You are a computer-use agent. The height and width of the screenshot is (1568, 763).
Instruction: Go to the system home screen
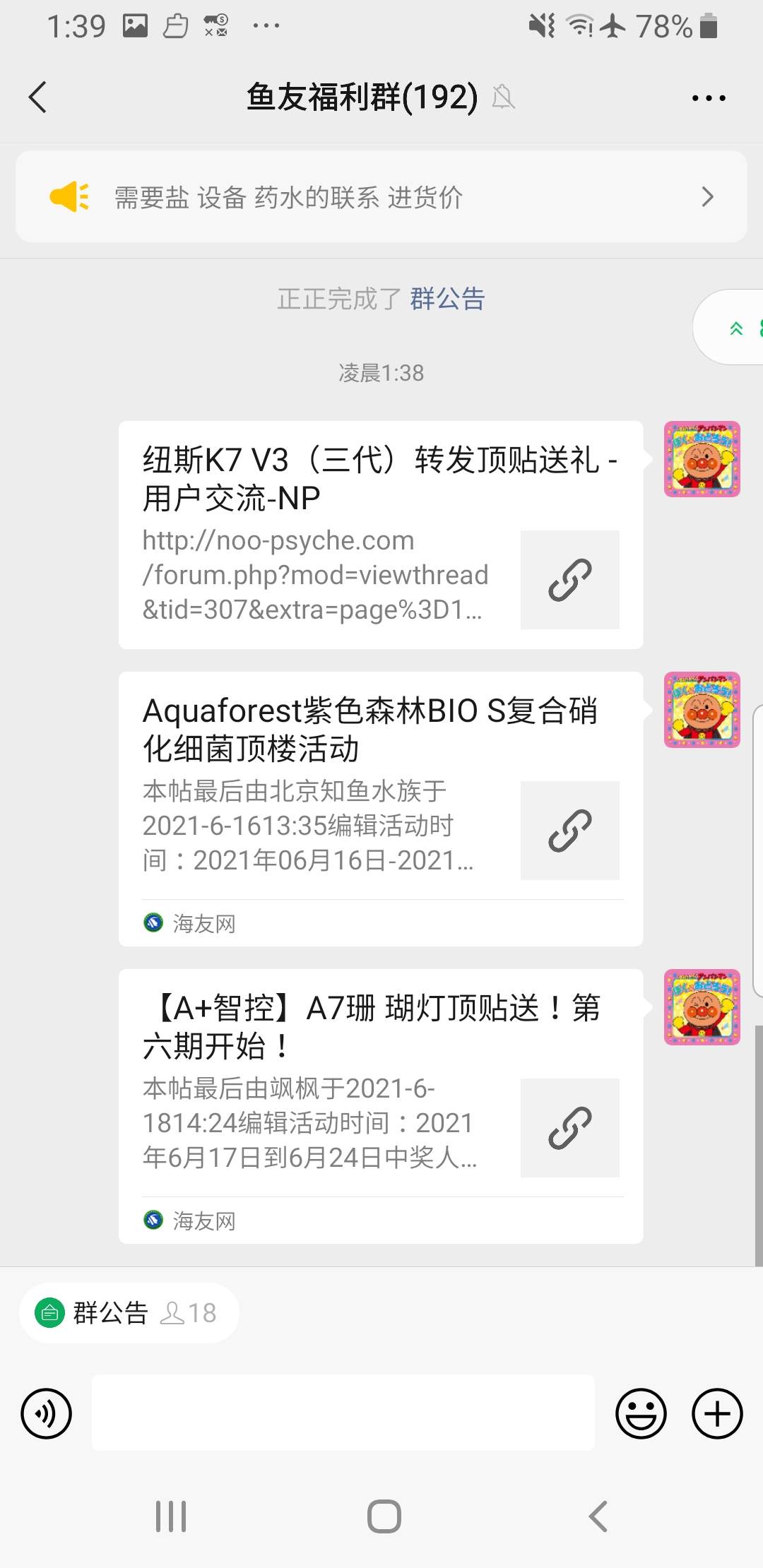point(384,1516)
